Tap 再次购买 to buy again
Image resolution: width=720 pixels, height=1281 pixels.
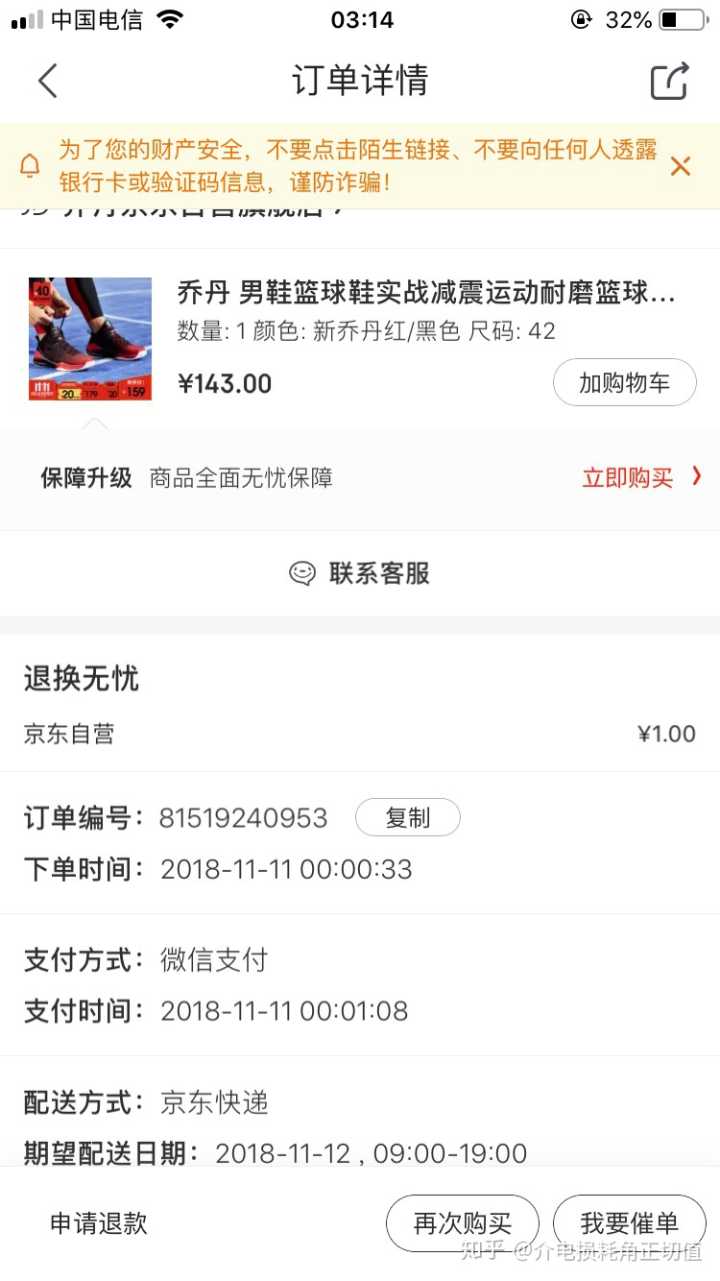[x=462, y=1222]
